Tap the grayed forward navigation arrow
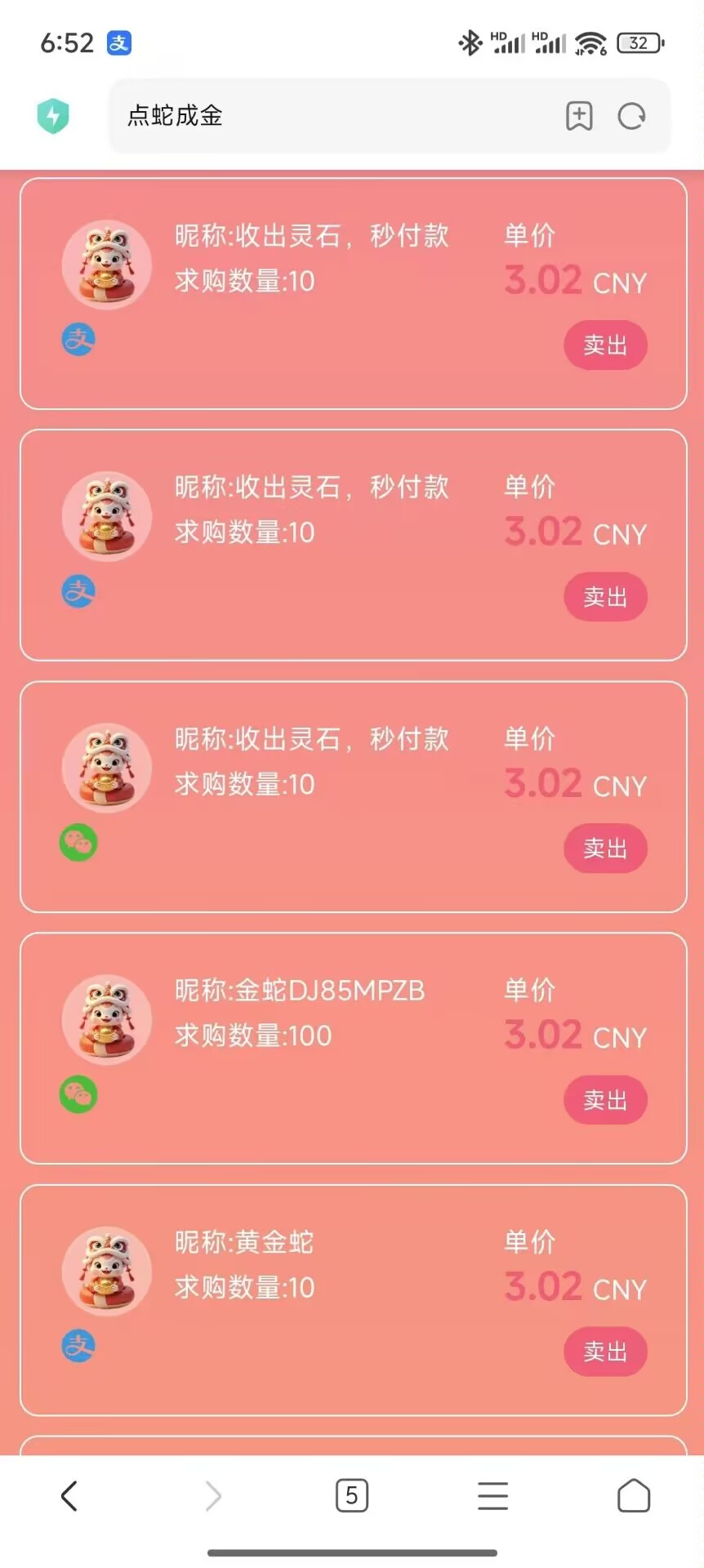 [212, 1496]
